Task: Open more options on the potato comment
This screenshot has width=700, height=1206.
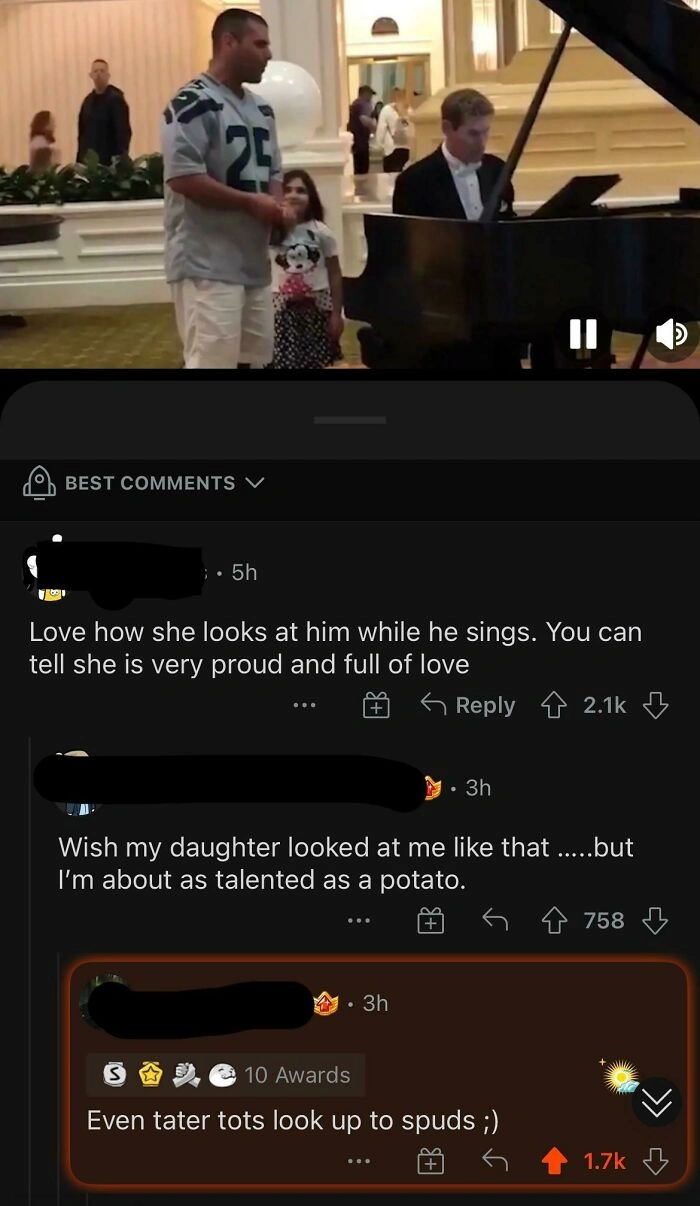Action: [x=359, y=920]
